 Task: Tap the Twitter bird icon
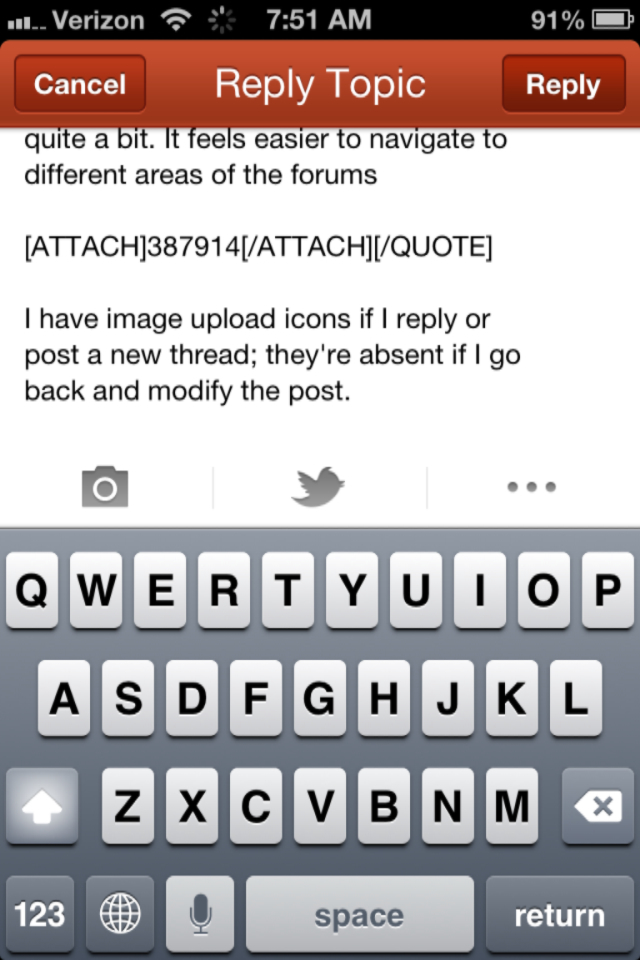click(318, 487)
